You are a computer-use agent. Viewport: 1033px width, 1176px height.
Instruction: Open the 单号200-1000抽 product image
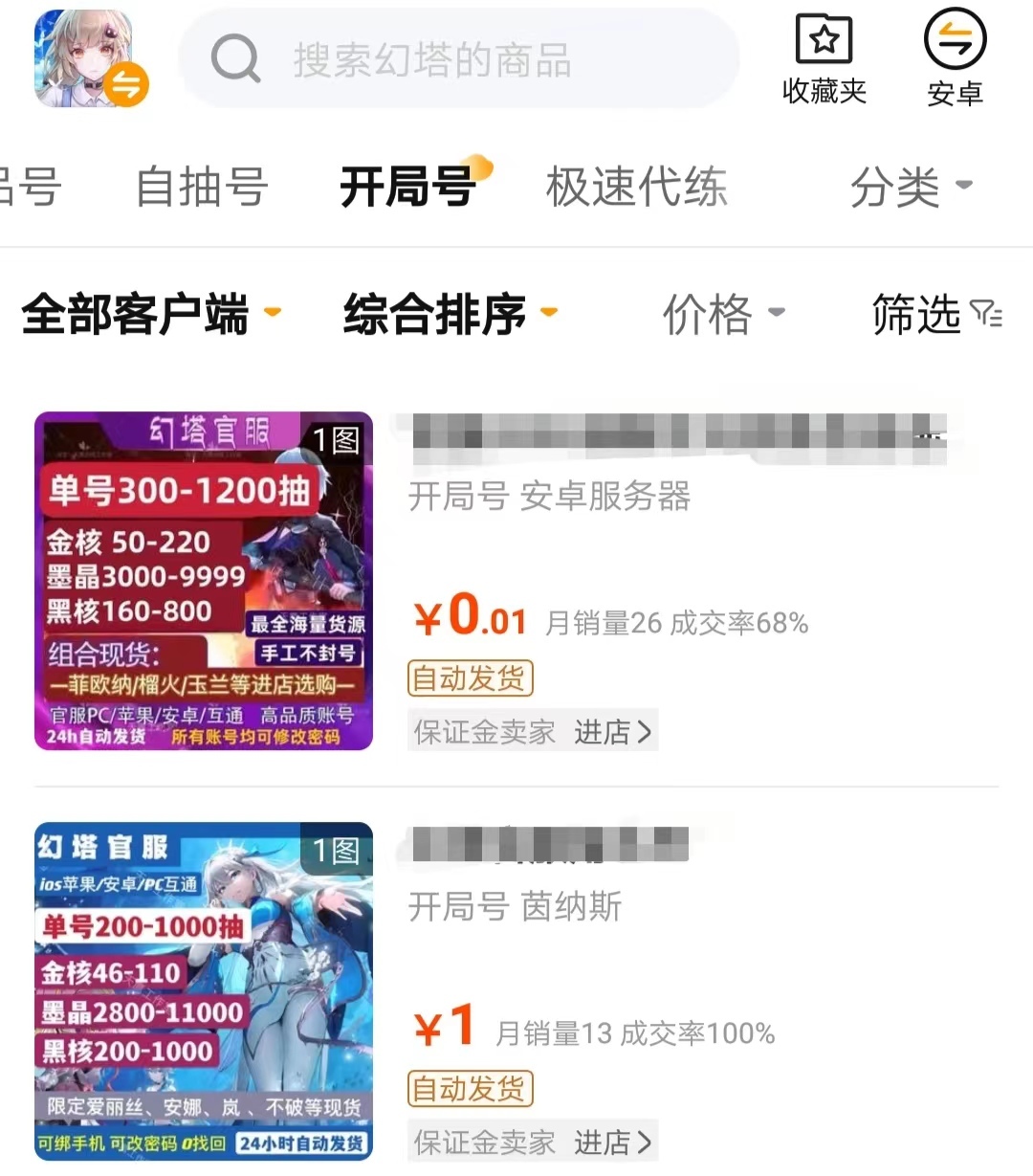click(203, 990)
